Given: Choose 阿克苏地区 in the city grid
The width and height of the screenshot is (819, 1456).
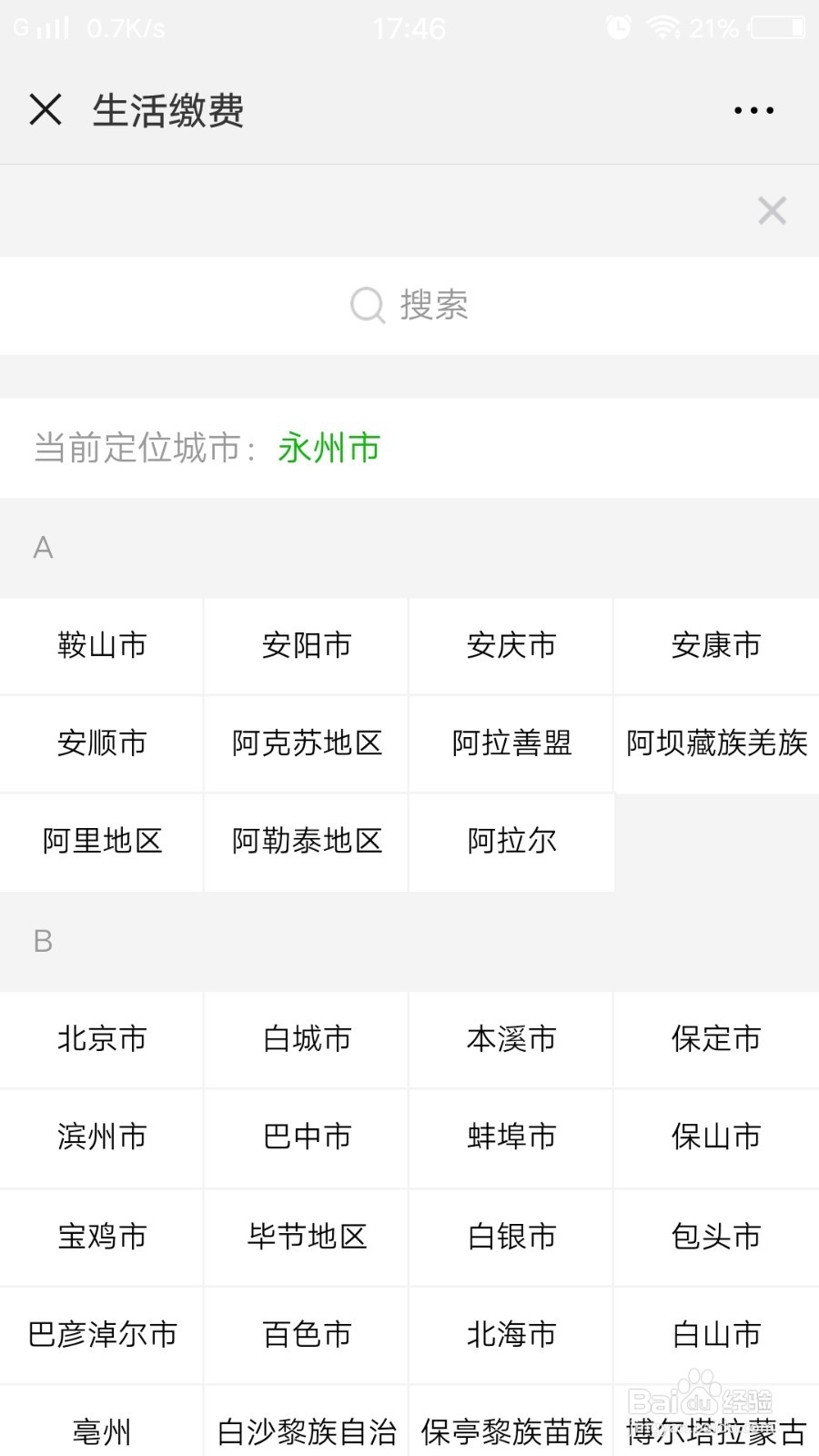Looking at the screenshot, I should [x=306, y=743].
